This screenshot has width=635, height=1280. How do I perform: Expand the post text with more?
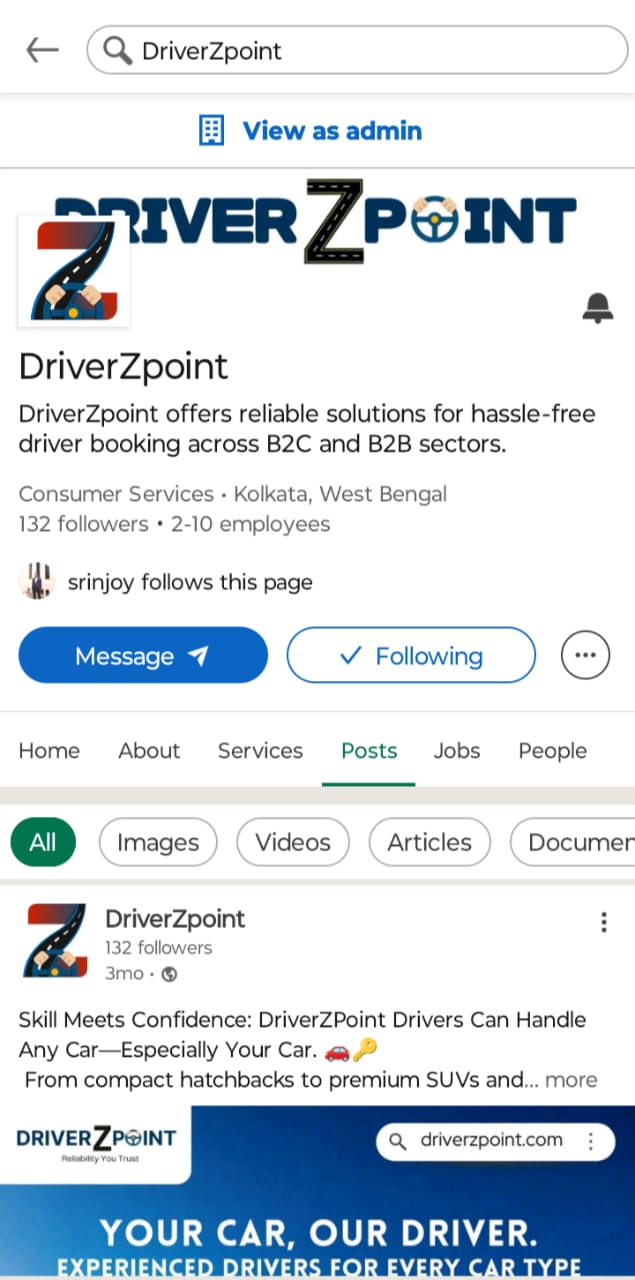571,1080
